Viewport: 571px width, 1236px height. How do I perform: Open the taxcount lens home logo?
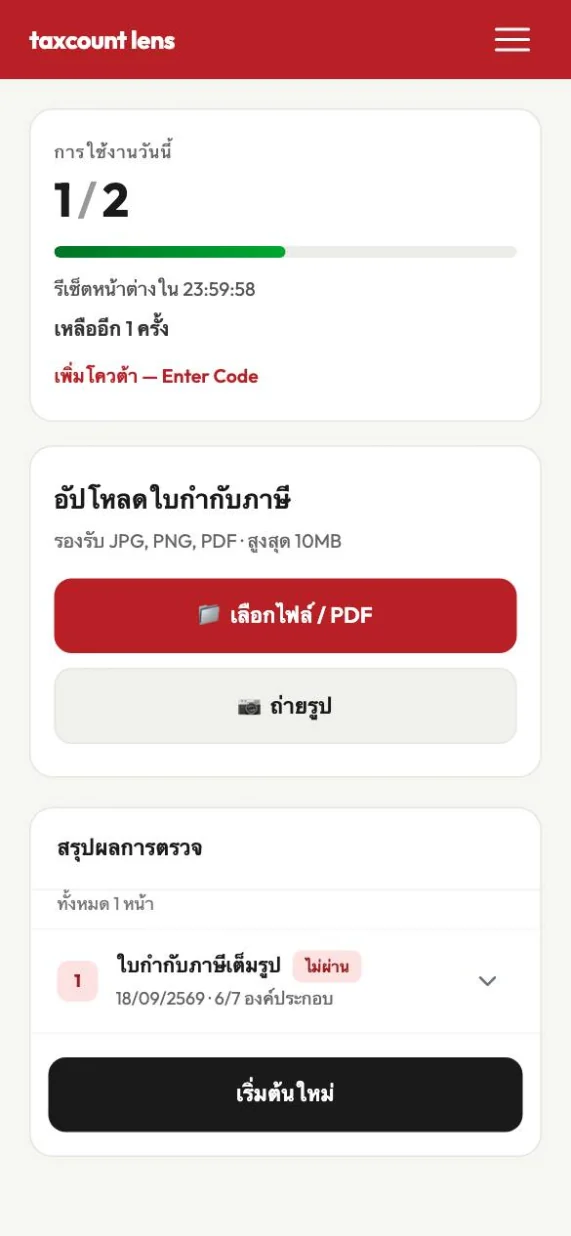click(x=102, y=40)
